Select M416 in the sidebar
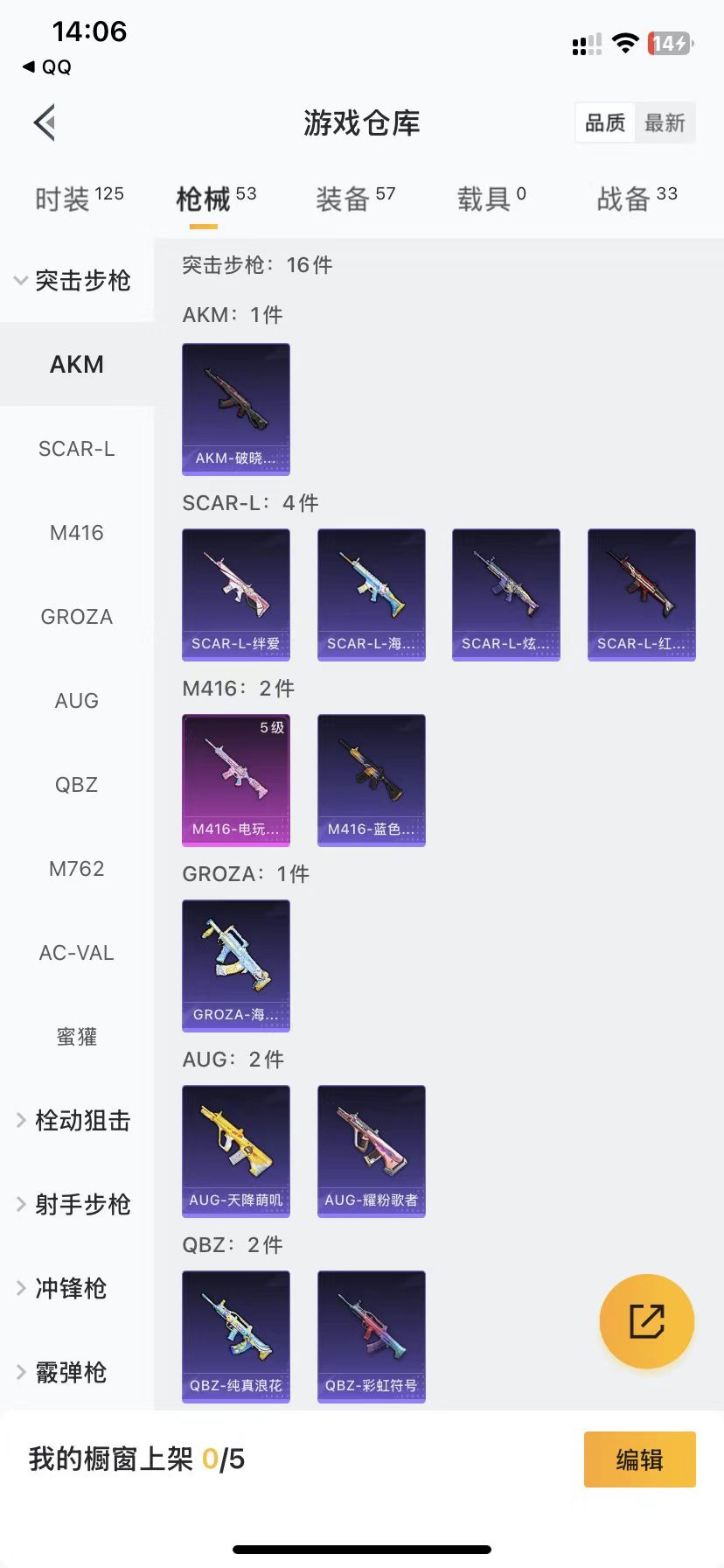Viewport: 724px width, 1568px height. click(77, 533)
